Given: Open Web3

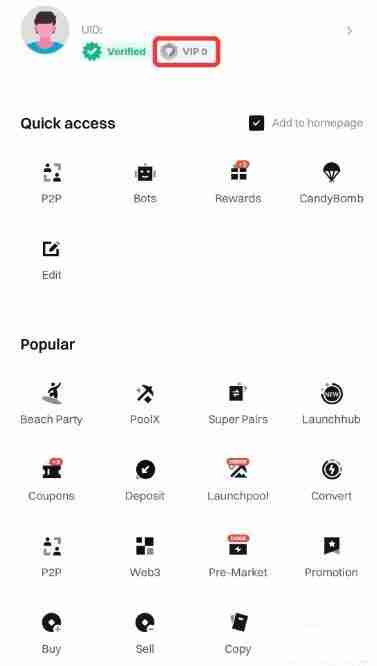Looking at the screenshot, I should click(145, 556).
